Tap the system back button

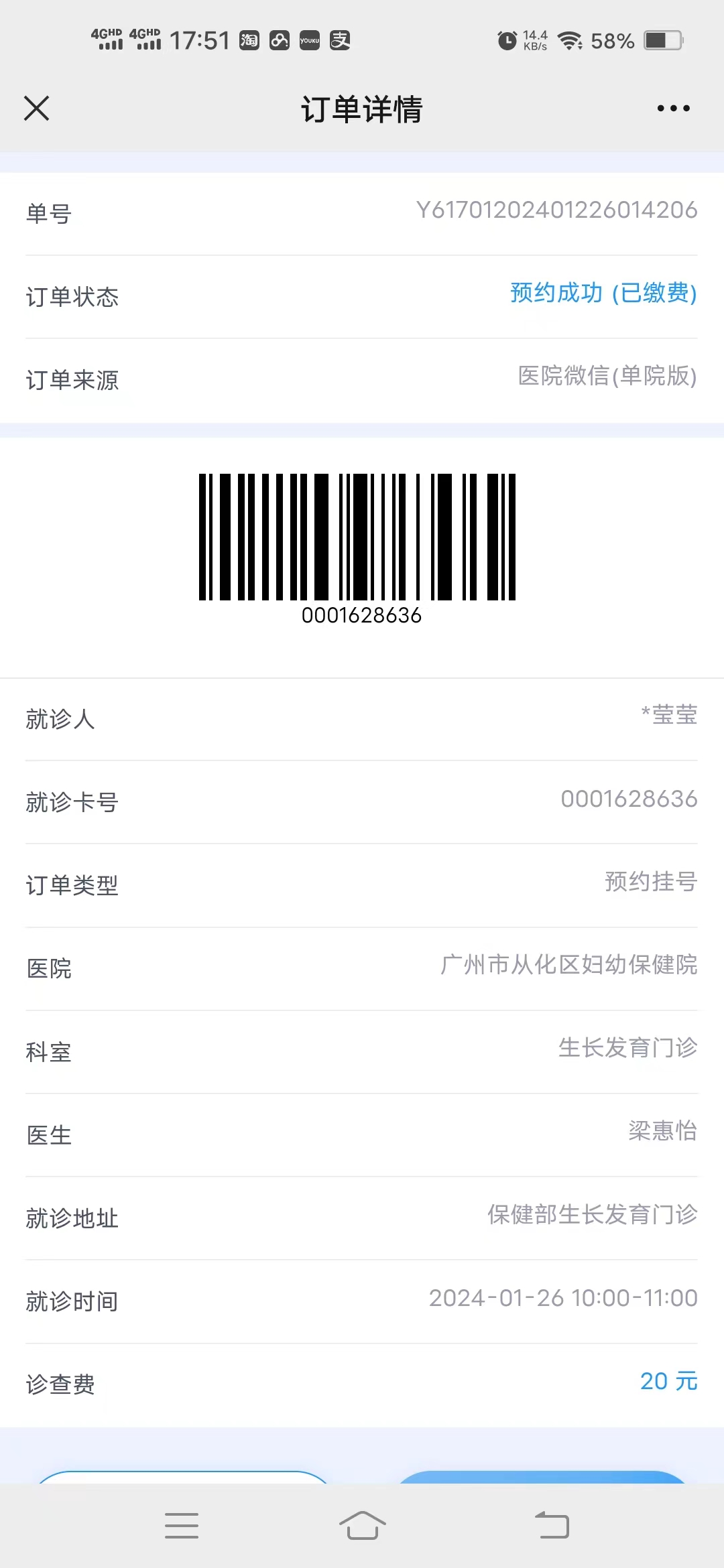coord(552,1525)
